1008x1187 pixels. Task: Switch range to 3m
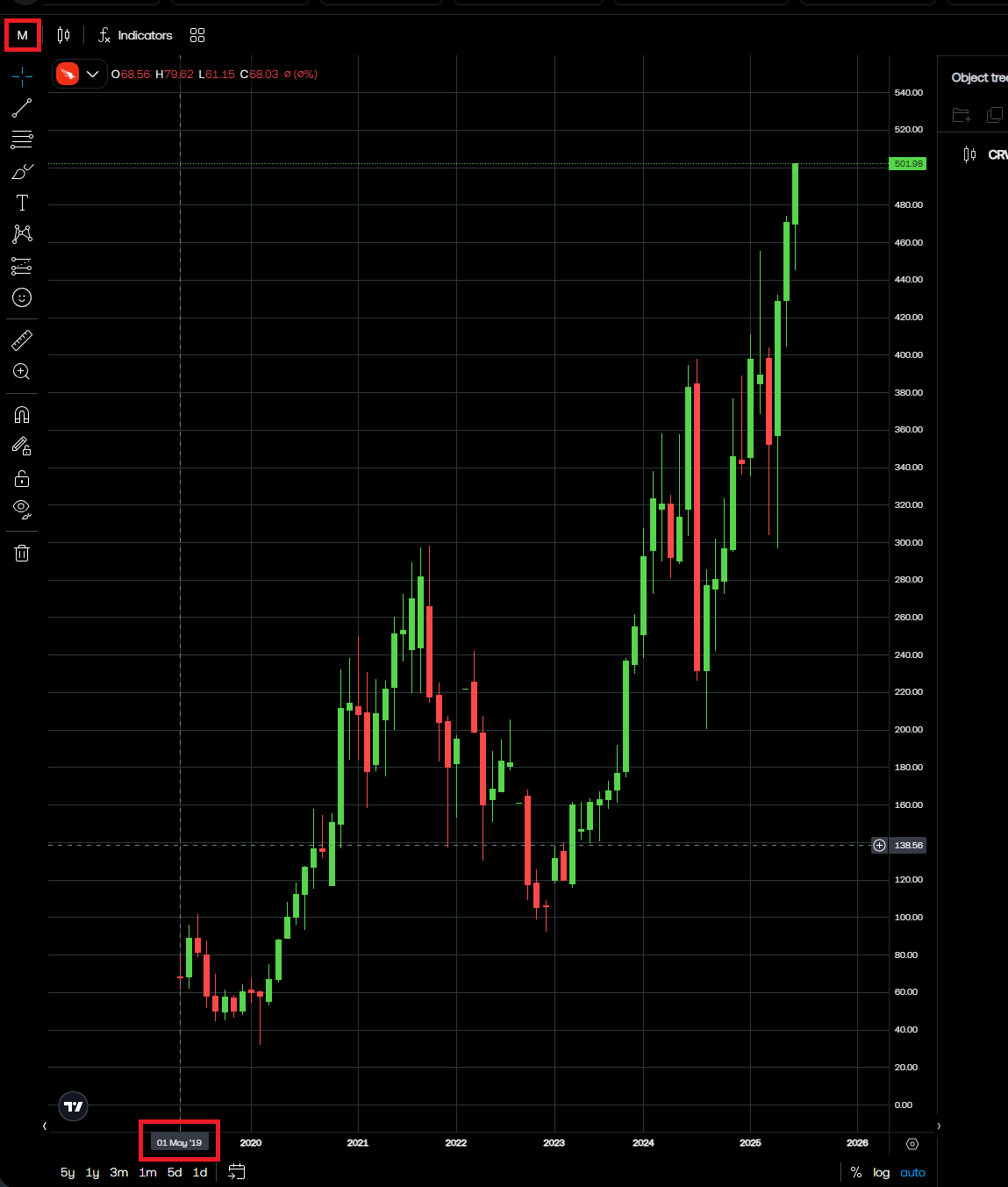pyautogui.click(x=119, y=1172)
